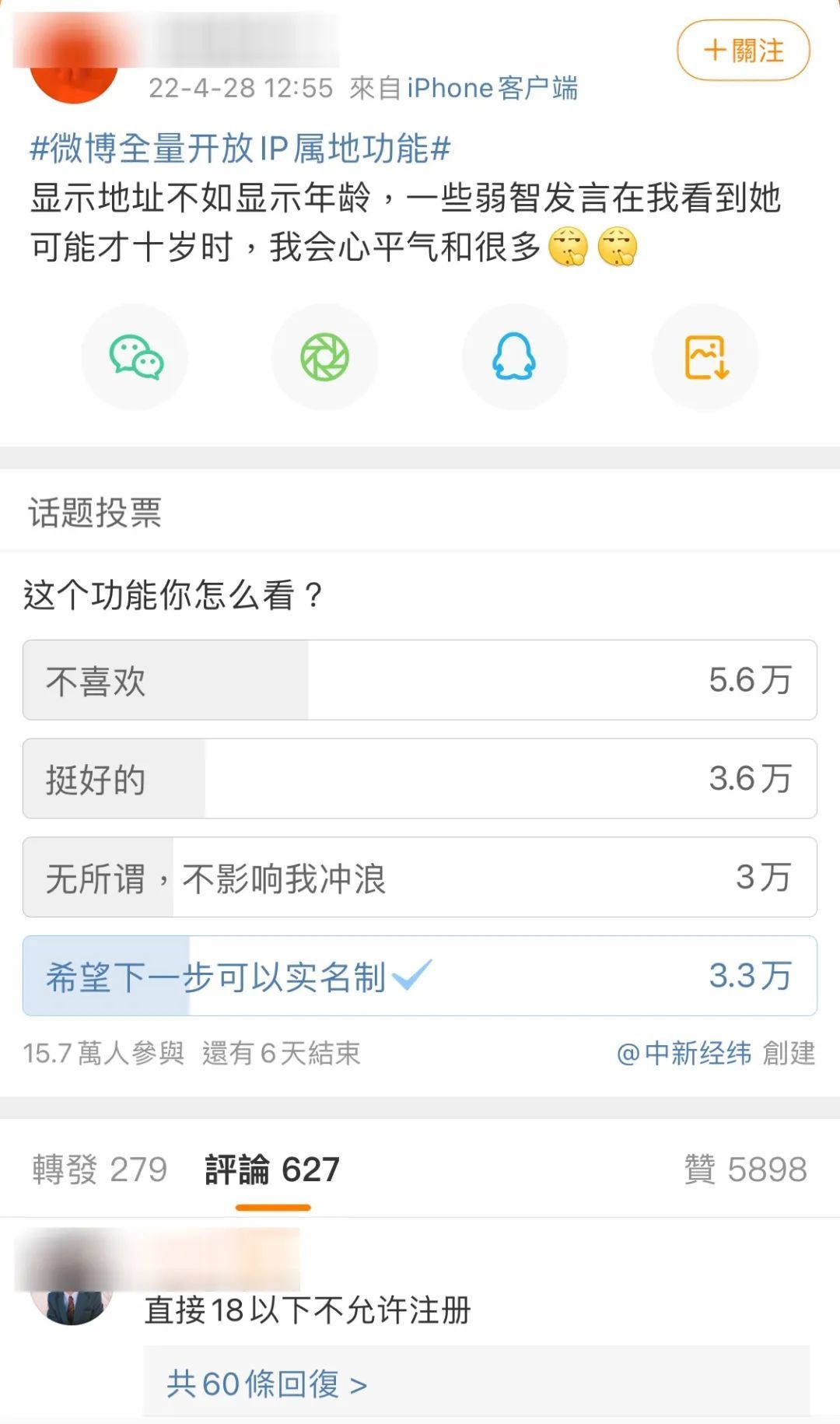
Task: Share the post to Moments
Action: pos(324,357)
